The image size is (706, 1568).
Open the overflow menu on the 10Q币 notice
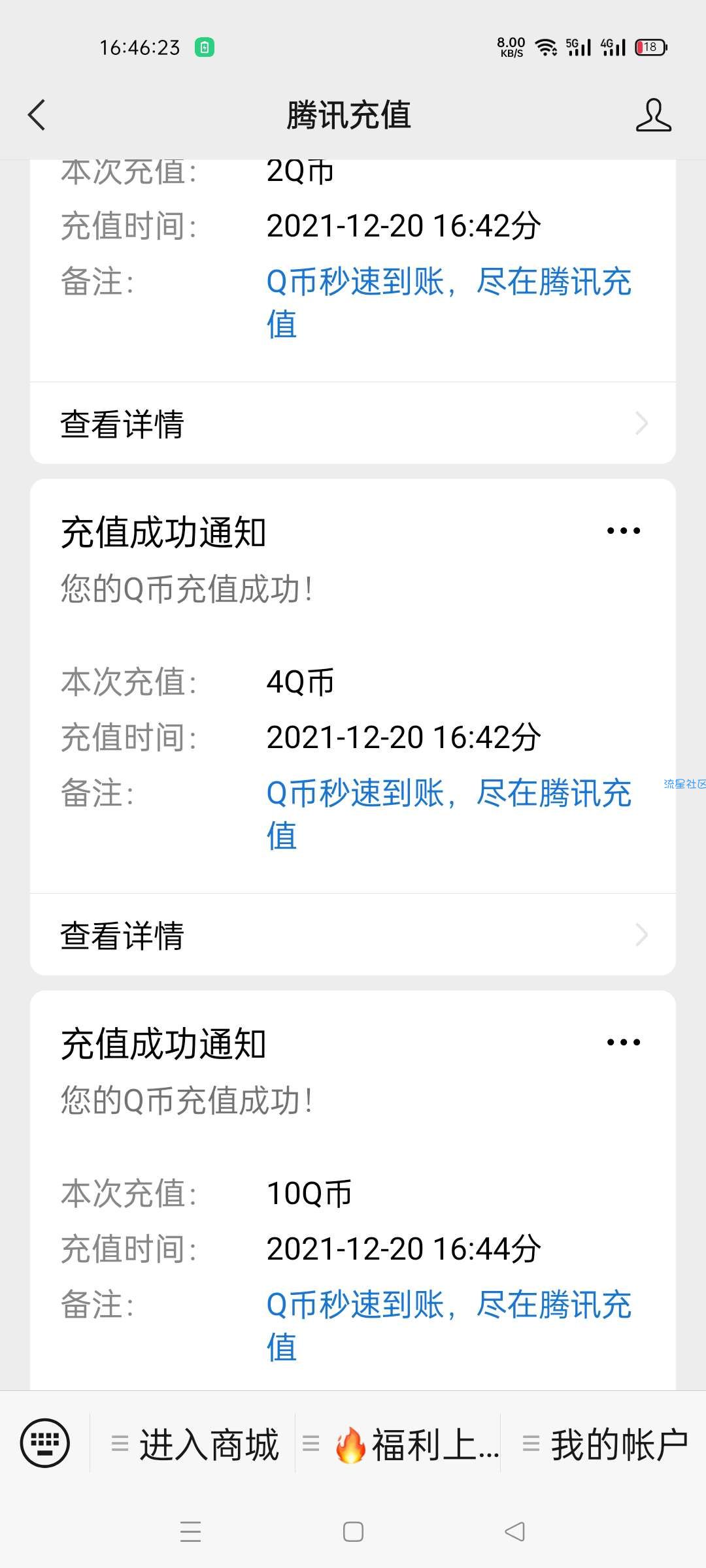(624, 1042)
